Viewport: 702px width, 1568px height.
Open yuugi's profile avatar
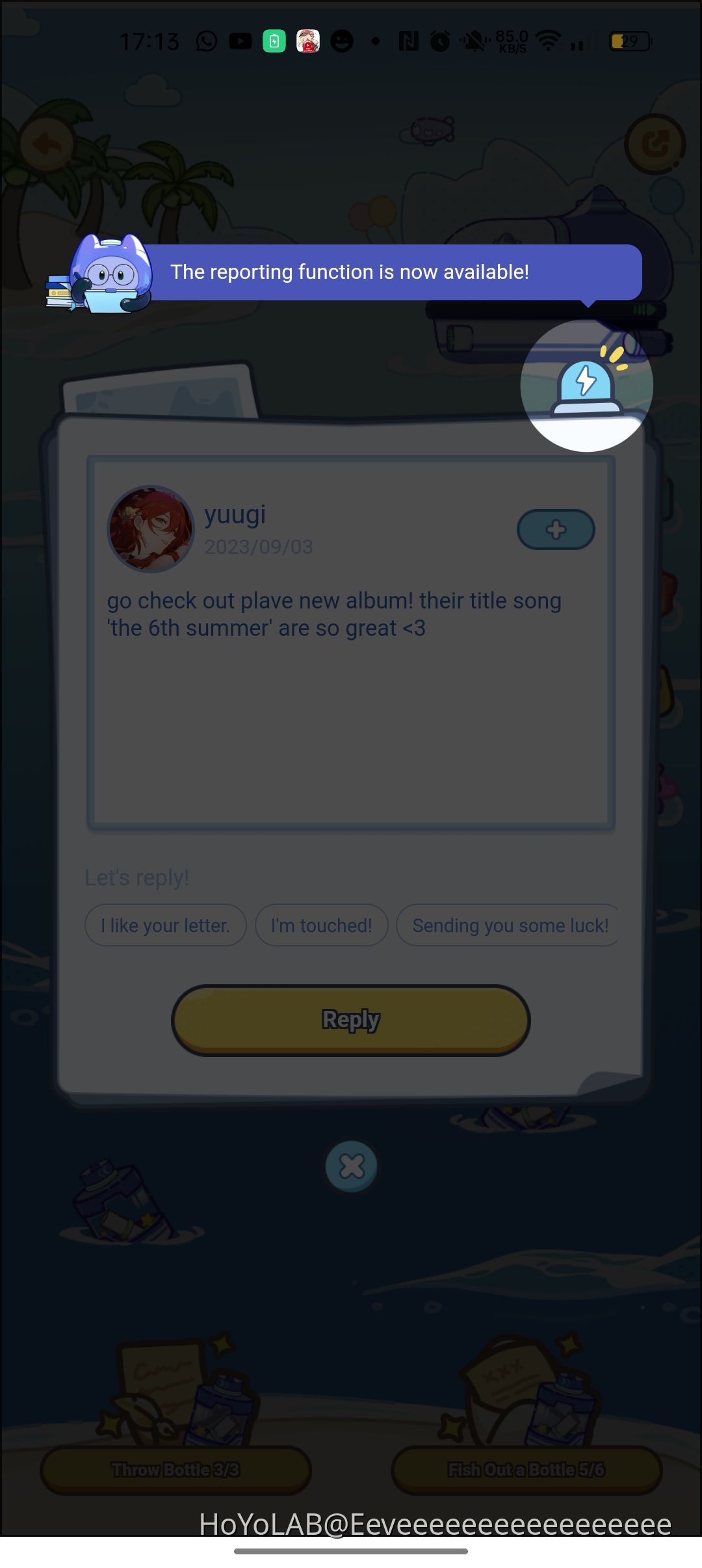[151, 529]
